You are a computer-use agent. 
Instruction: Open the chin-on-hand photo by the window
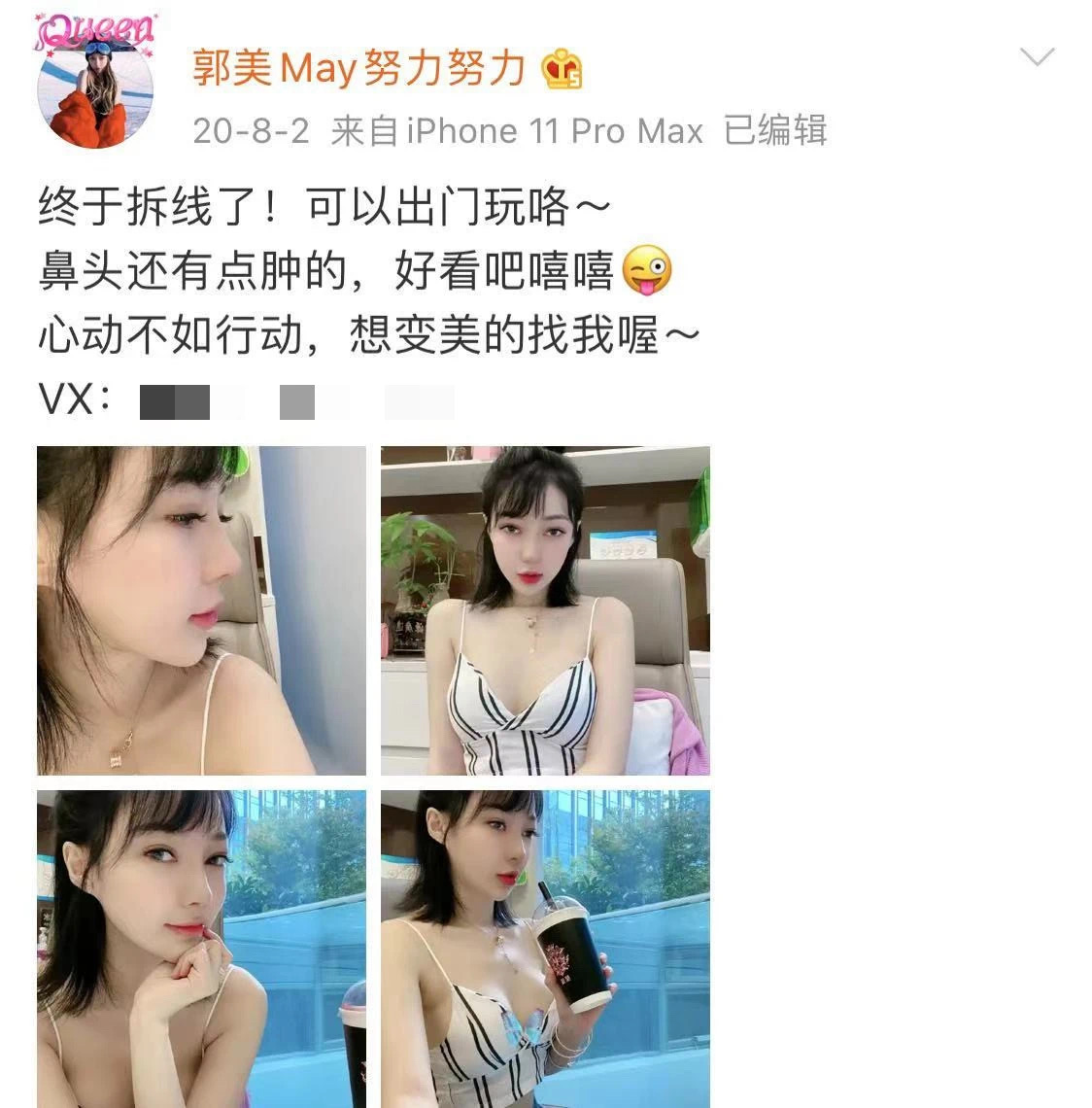(x=201, y=948)
